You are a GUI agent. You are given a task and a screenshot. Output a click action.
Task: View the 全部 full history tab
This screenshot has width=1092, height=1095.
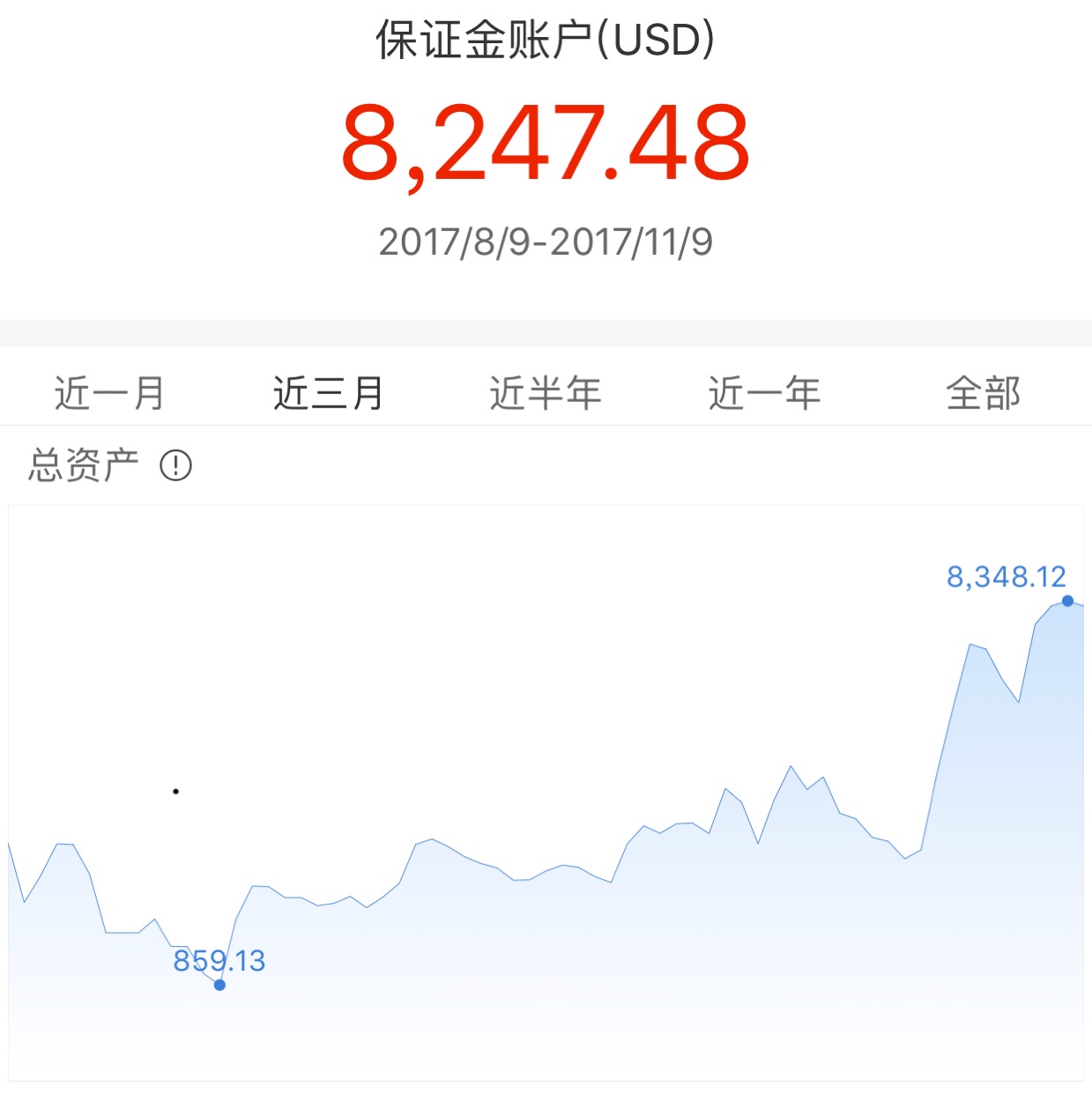point(983,393)
